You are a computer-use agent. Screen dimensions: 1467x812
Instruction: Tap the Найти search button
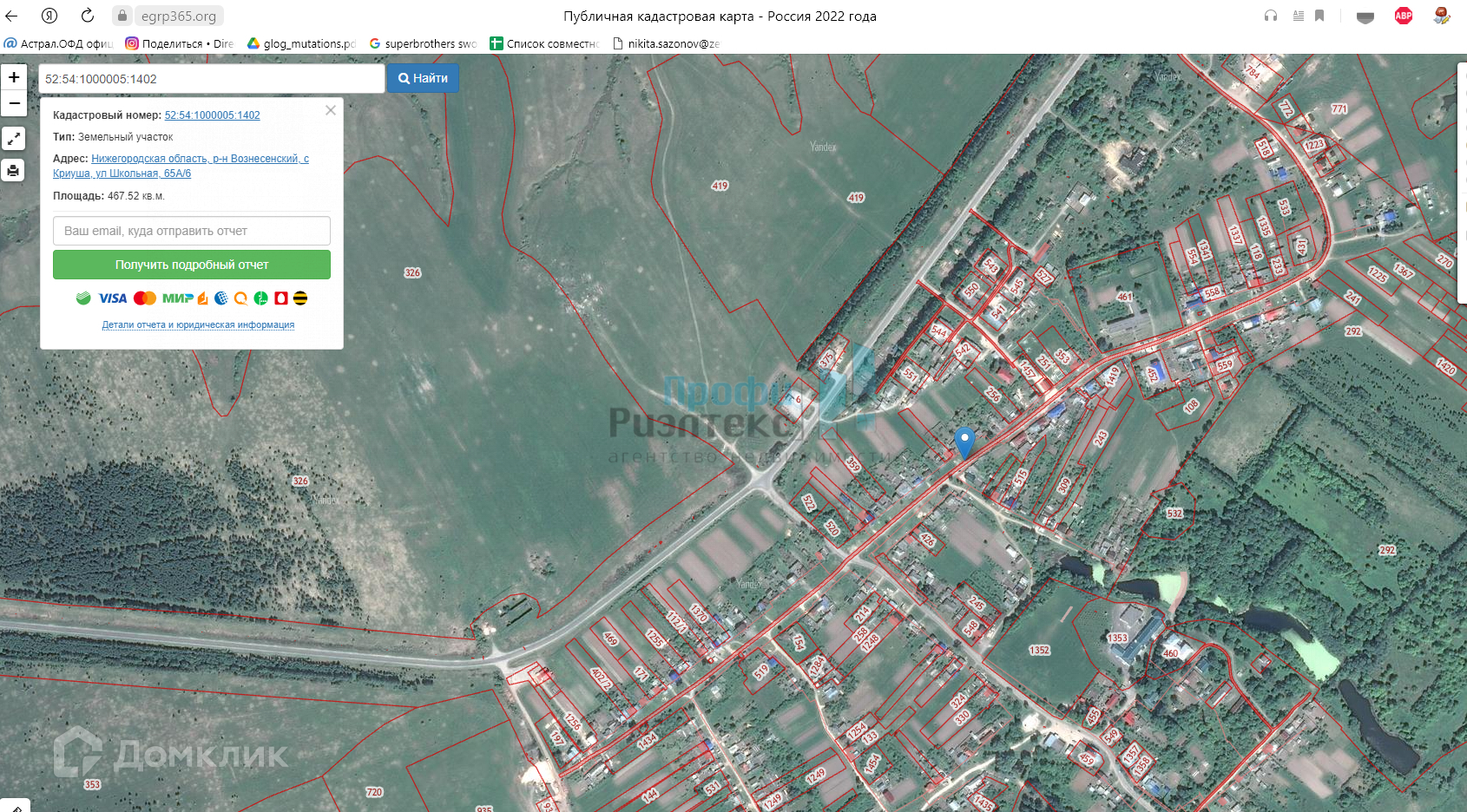click(423, 78)
